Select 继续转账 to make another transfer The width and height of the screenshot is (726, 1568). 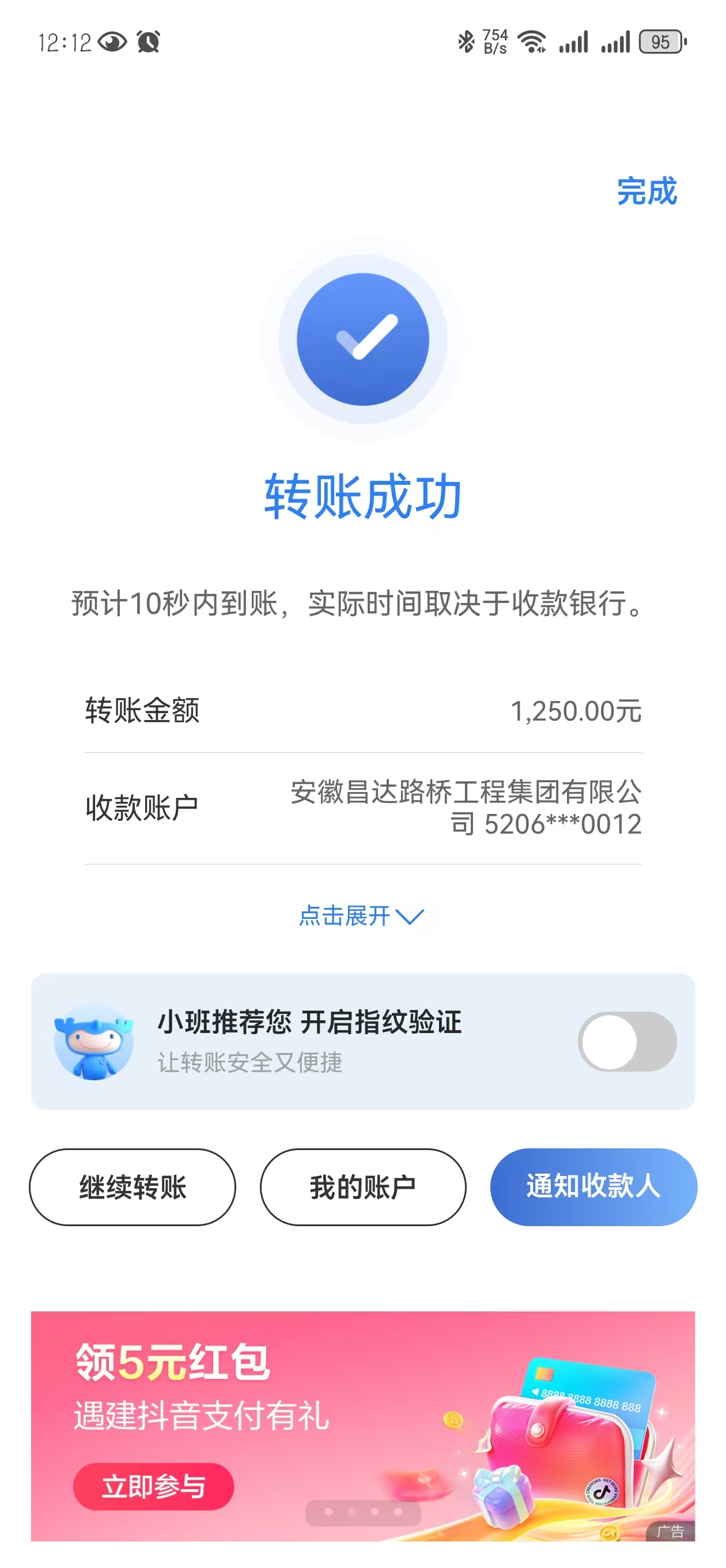click(x=132, y=1187)
